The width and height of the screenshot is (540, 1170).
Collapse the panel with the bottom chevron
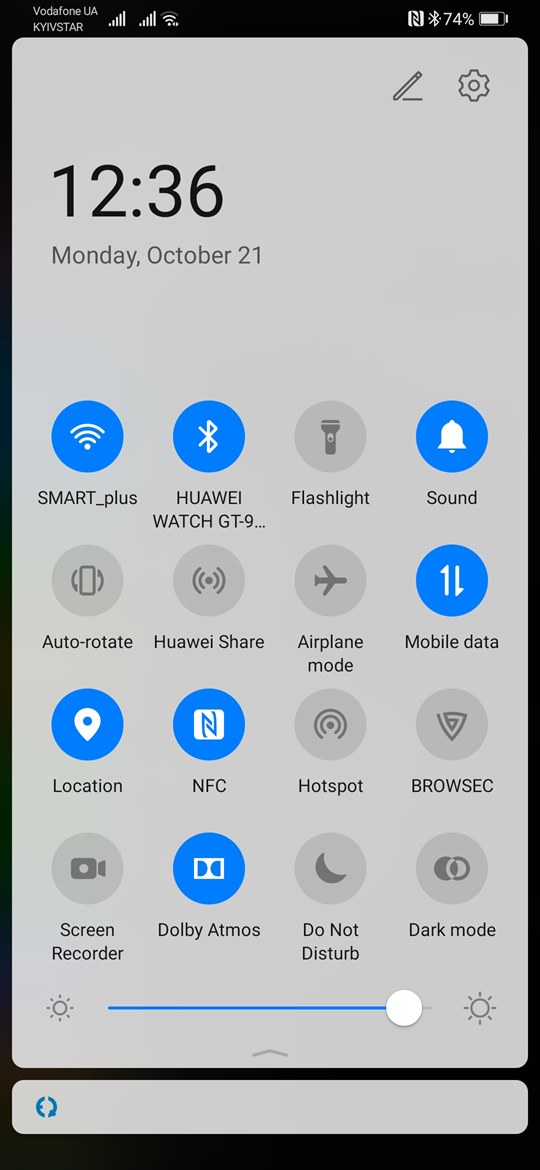tap(270, 1053)
